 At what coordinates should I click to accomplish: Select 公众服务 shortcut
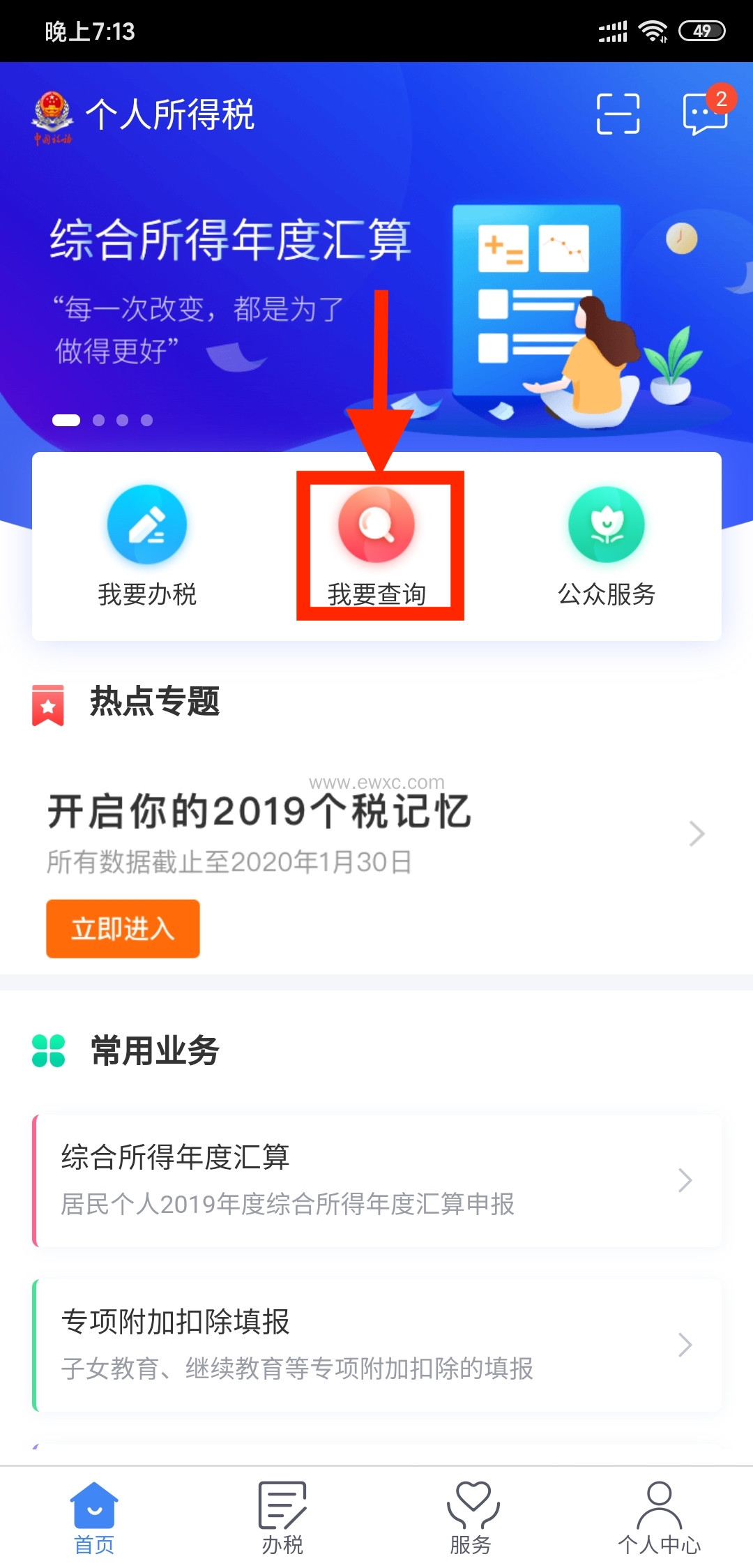pyautogui.click(x=607, y=545)
